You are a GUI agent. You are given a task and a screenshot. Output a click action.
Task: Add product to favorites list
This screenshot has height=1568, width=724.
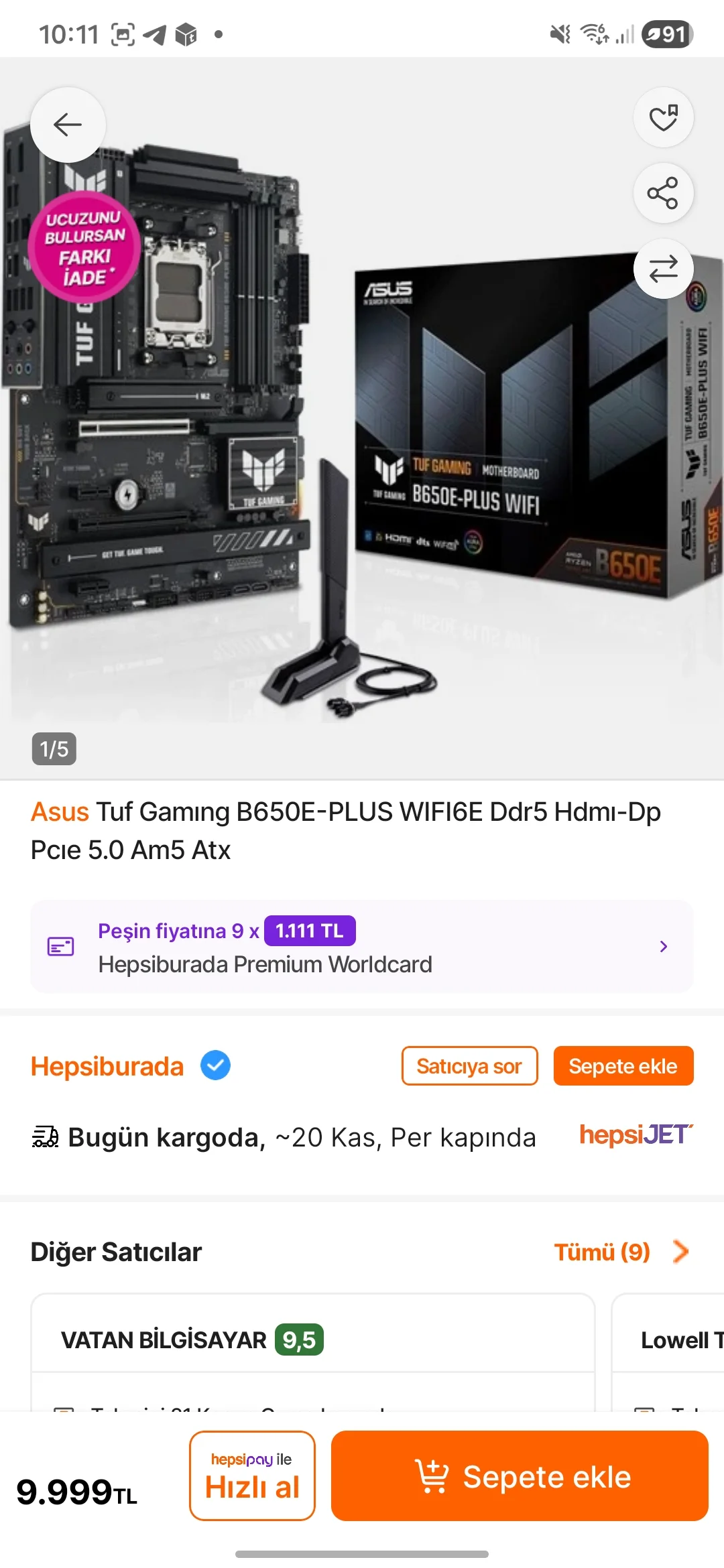click(663, 118)
